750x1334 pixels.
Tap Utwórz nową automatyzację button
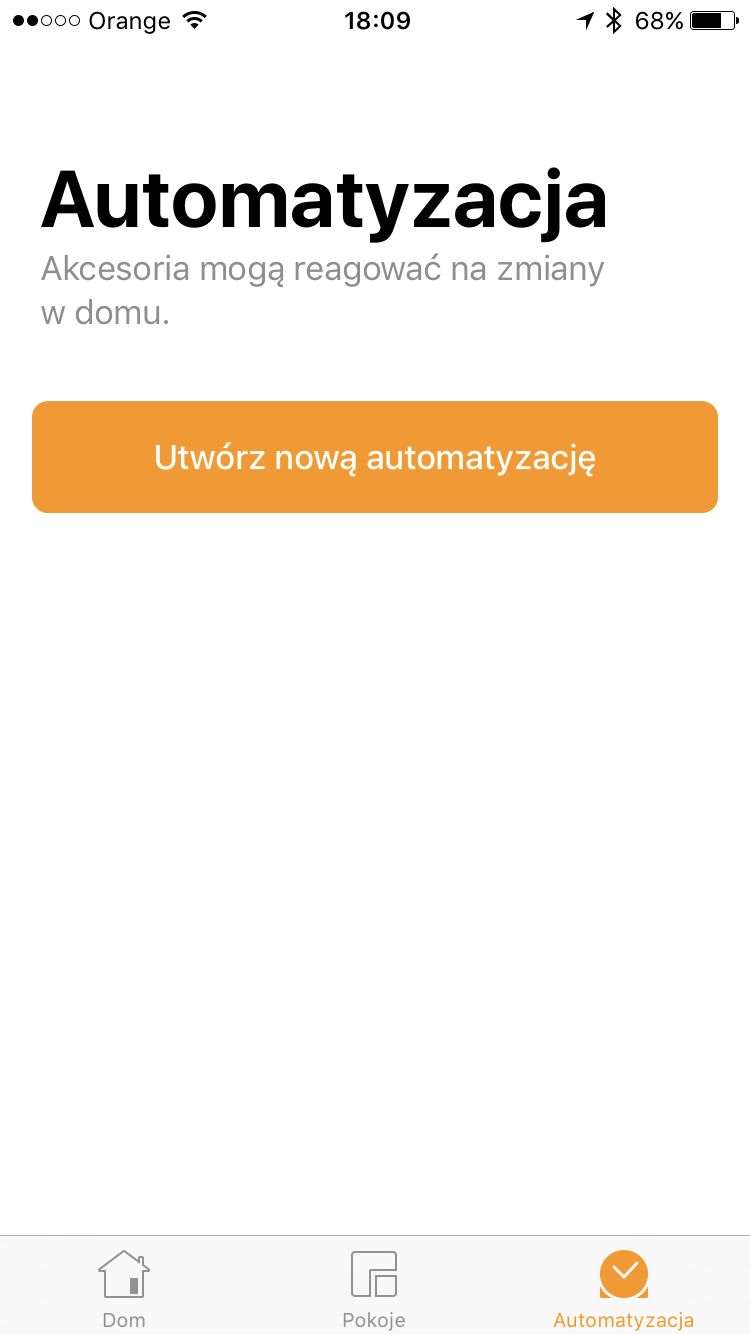tap(375, 457)
